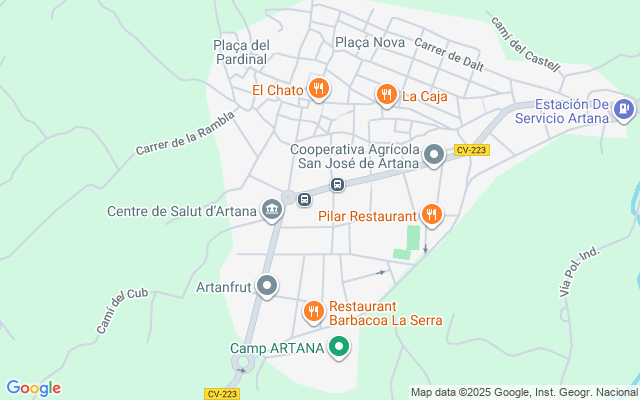
Task: Open El Chato restaurant marker
Action: point(318,89)
